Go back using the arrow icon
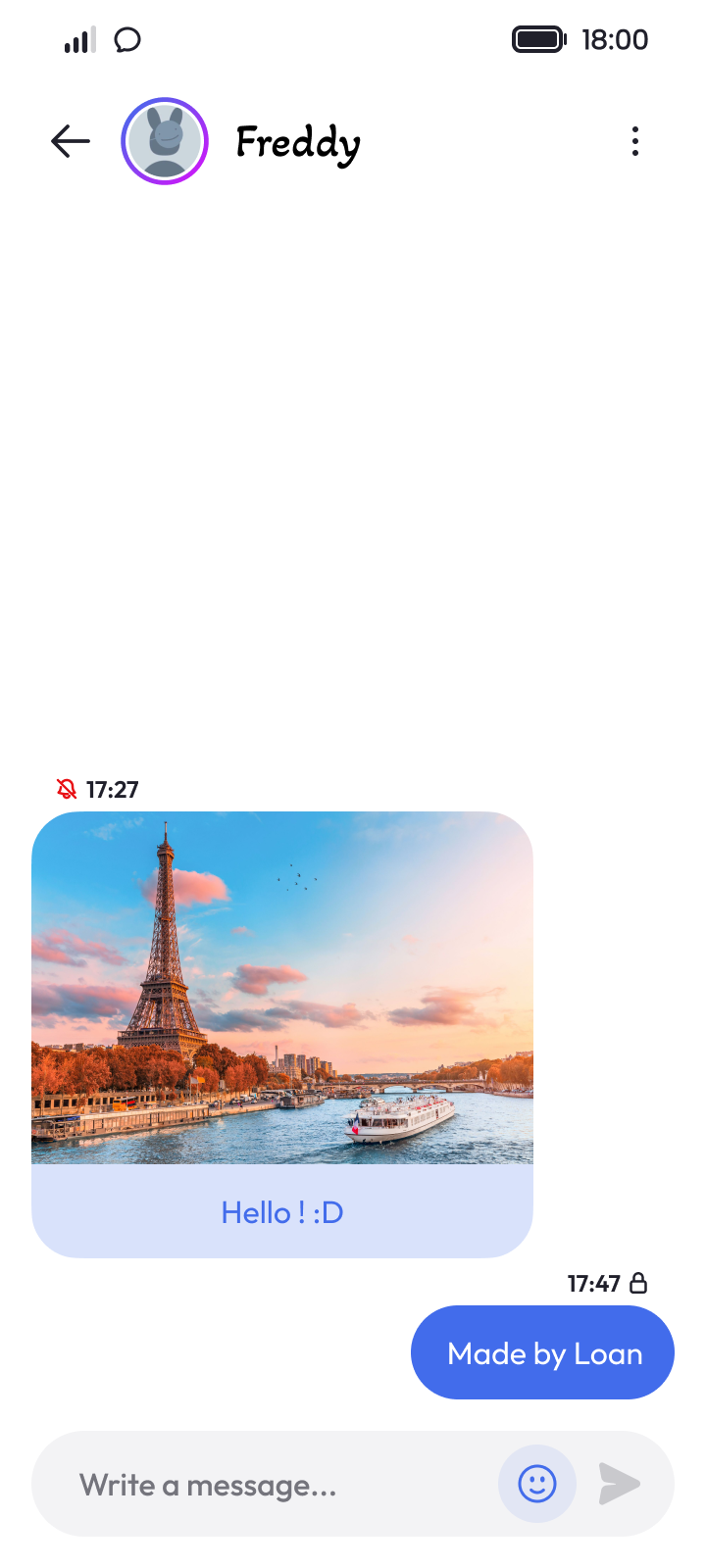 (x=70, y=141)
